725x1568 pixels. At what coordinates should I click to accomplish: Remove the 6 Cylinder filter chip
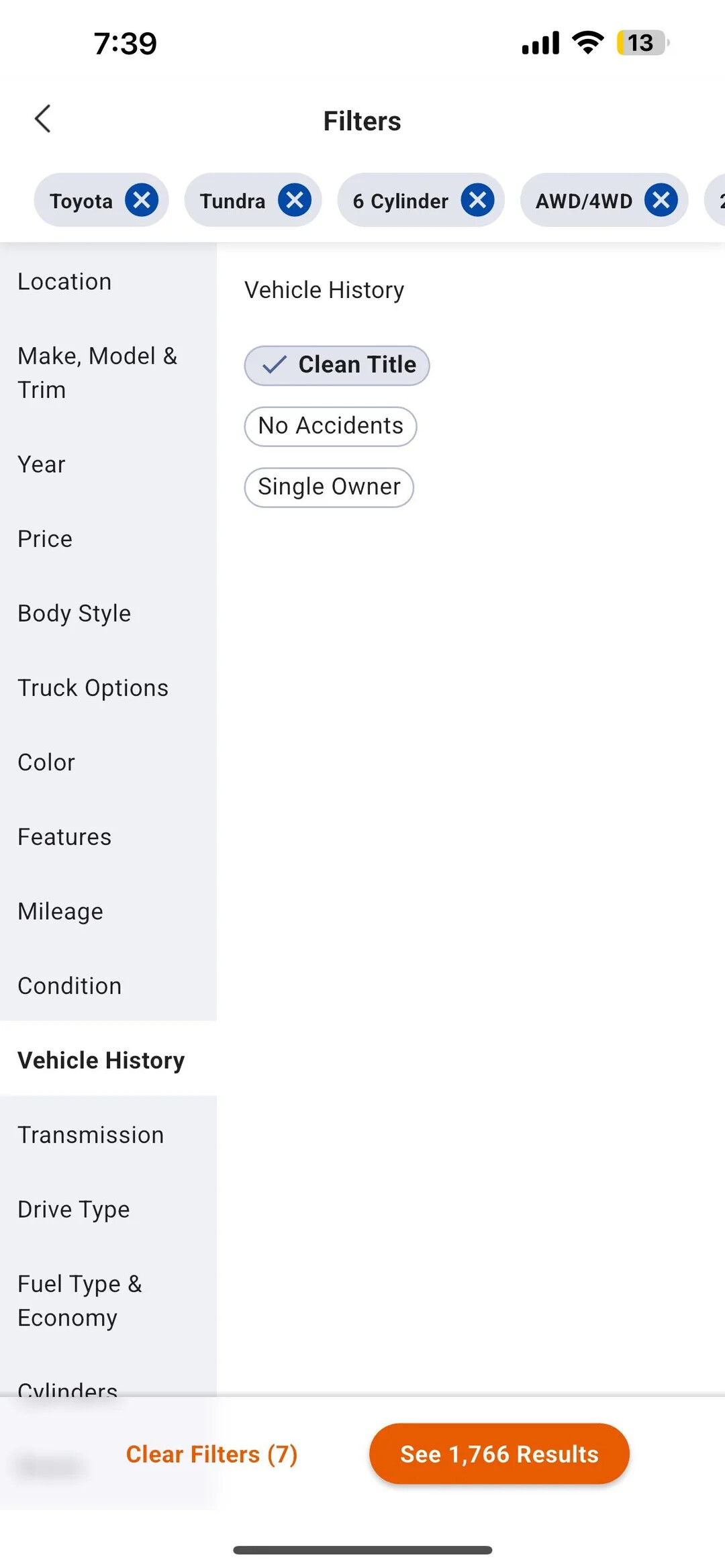click(477, 200)
